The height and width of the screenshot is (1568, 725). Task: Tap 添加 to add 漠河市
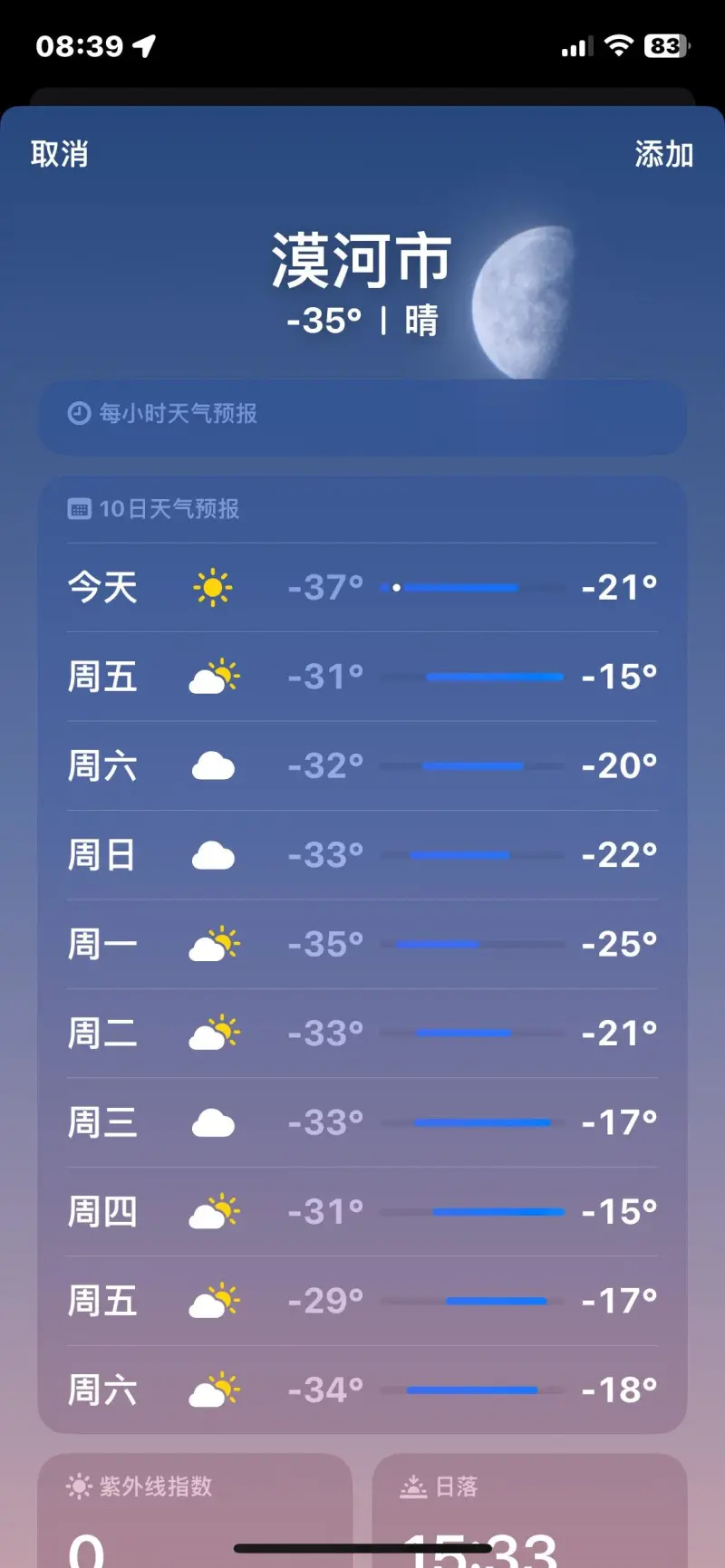(663, 154)
